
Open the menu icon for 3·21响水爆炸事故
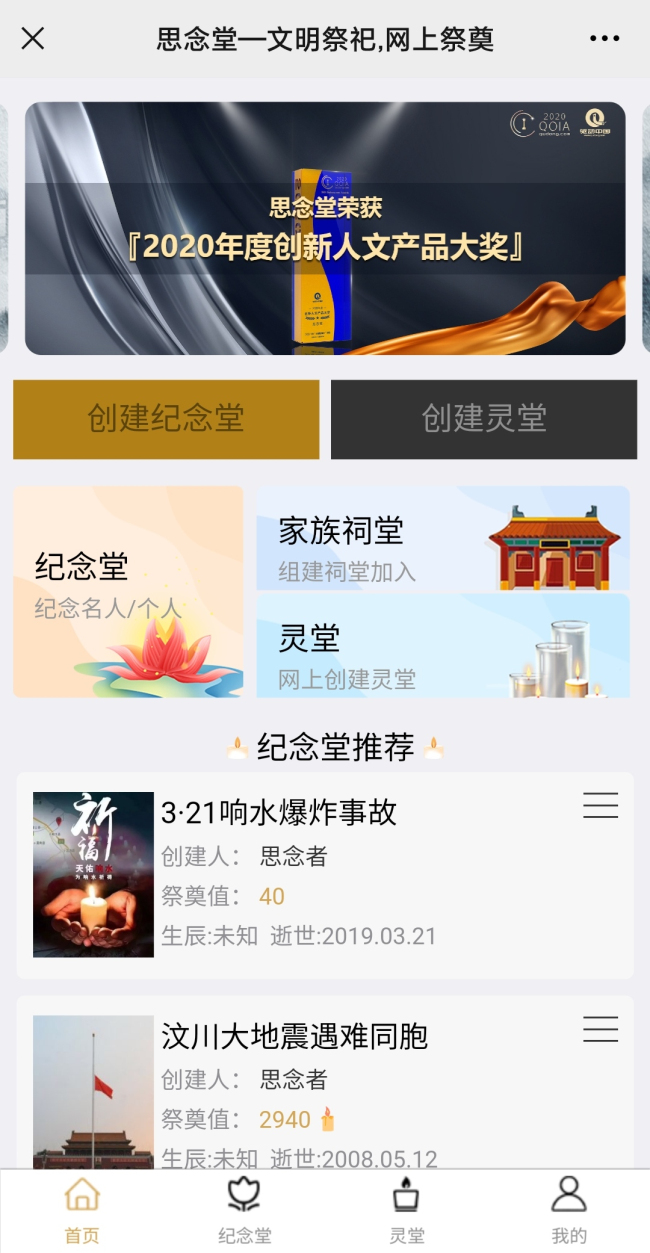pos(600,806)
